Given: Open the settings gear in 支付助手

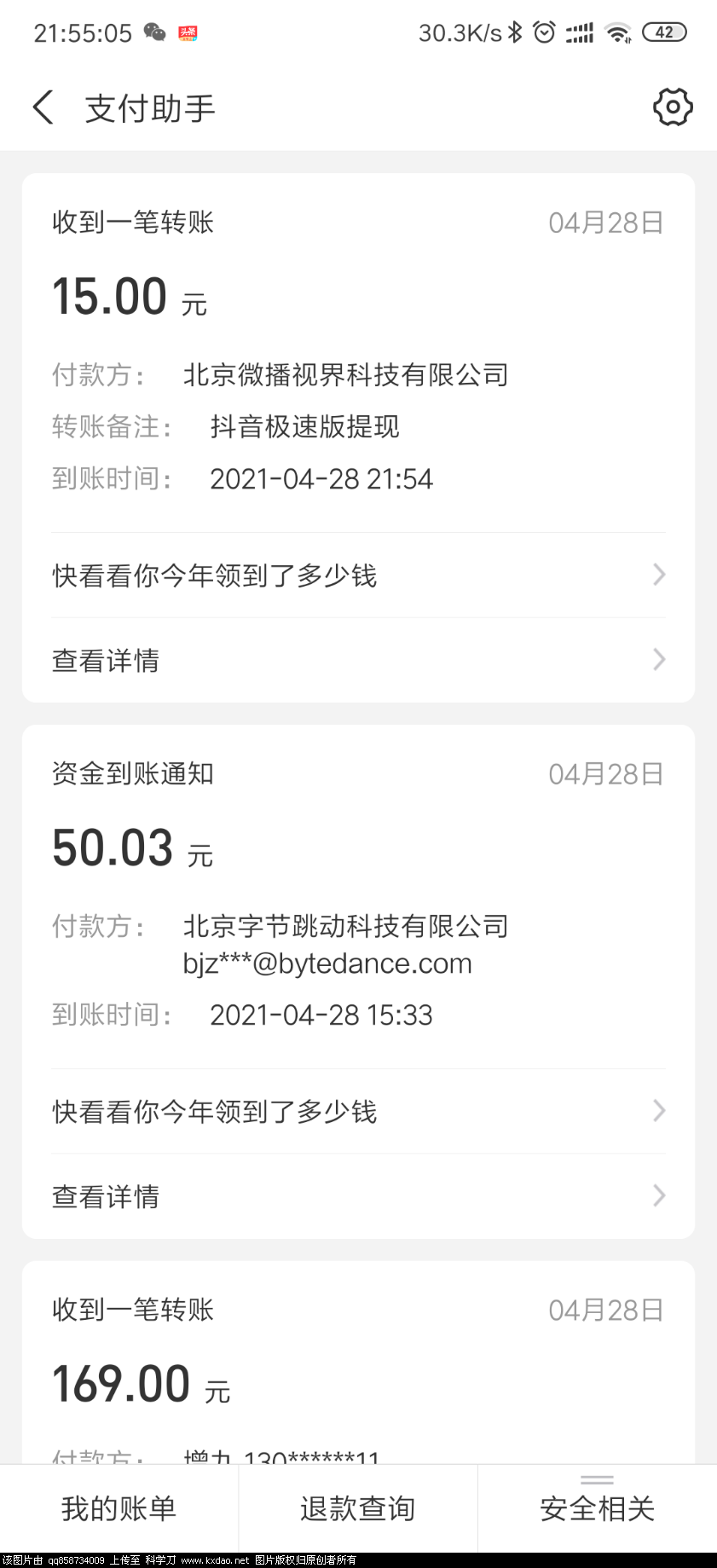Looking at the screenshot, I should pyautogui.click(x=673, y=107).
